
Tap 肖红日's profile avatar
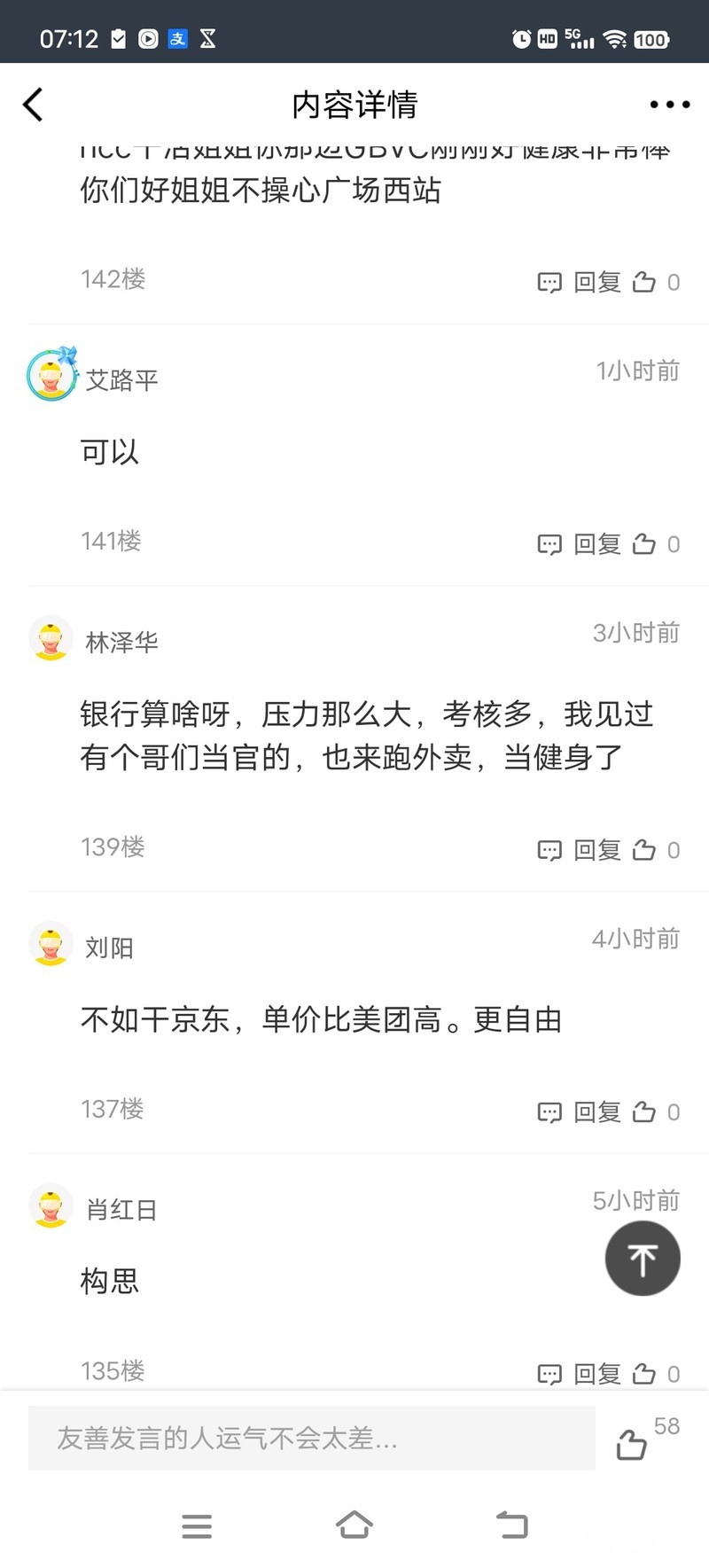tap(51, 1206)
